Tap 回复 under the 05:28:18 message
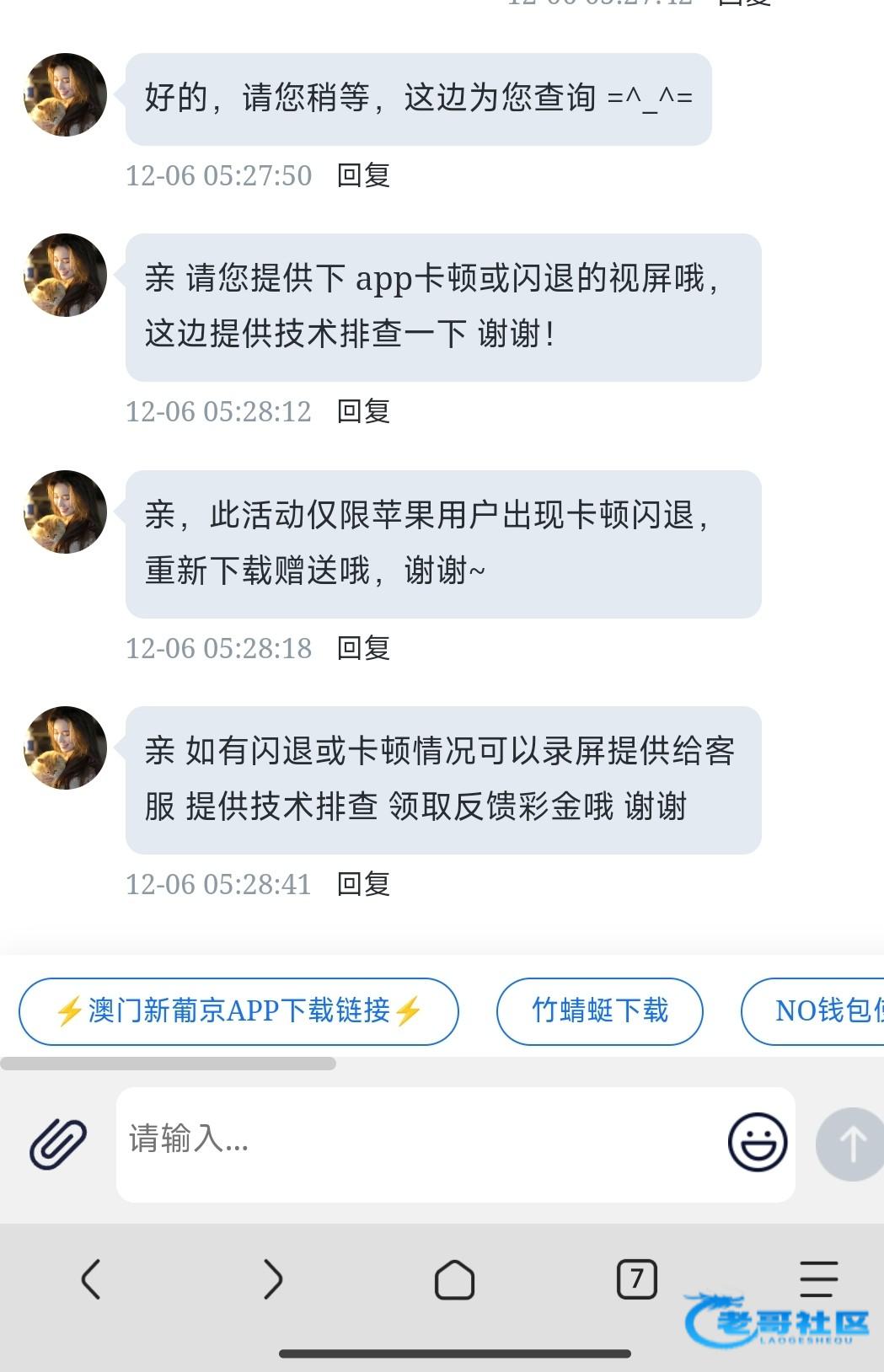 pos(363,648)
